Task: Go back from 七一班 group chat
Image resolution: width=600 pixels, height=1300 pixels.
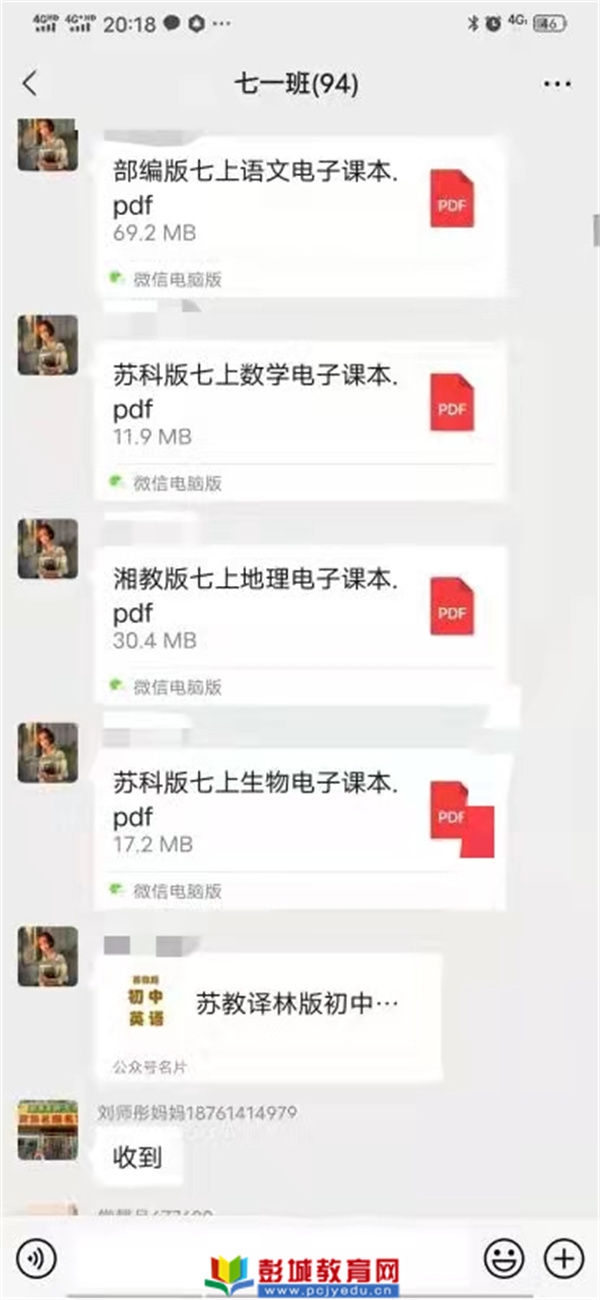Action: [x=29, y=84]
